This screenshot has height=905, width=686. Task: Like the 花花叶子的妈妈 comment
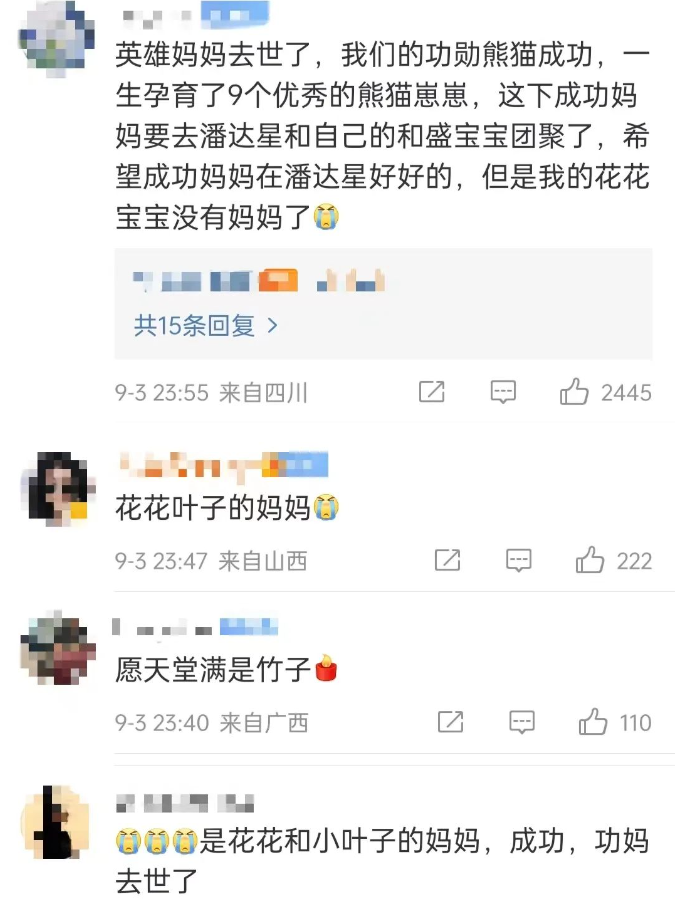(590, 561)
